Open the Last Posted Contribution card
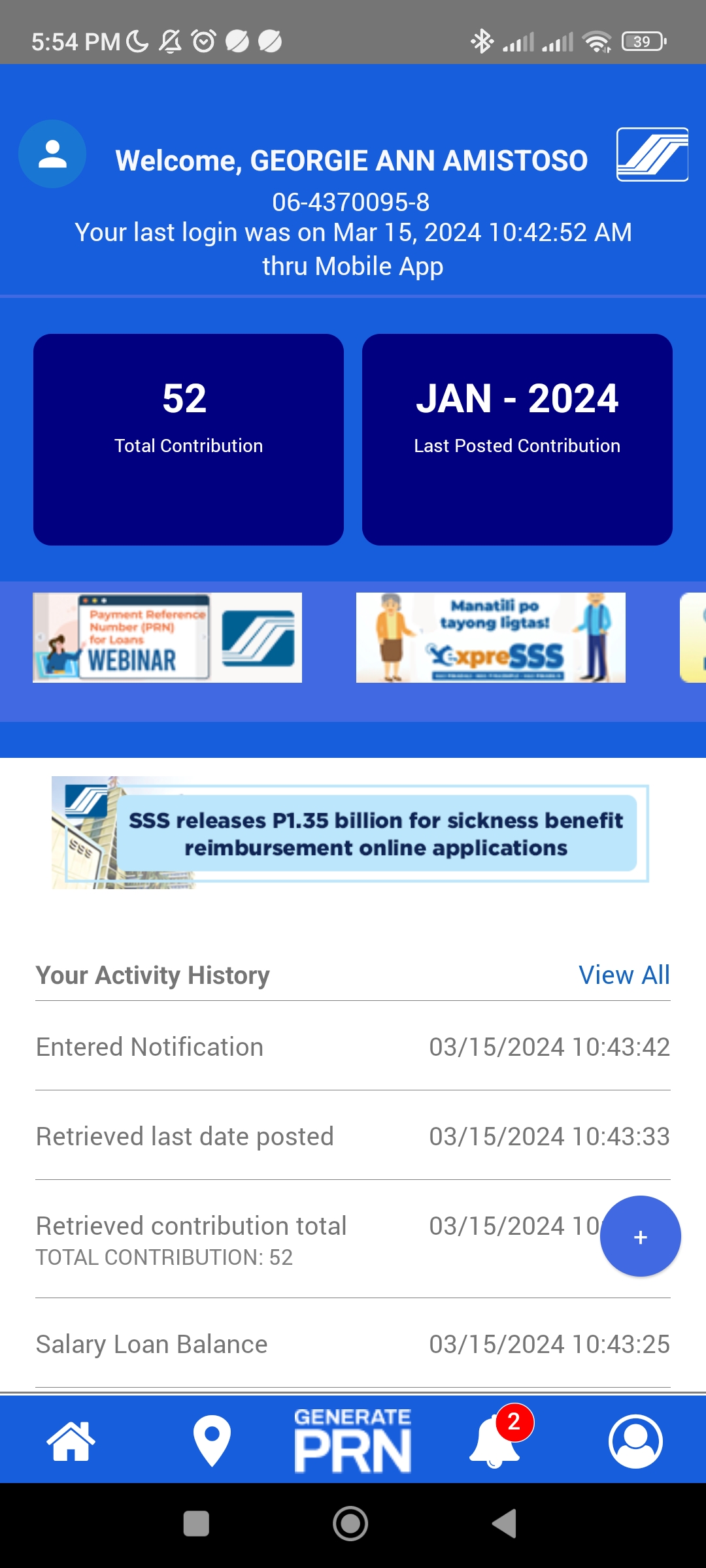This screenshot has width=706, height=1568. [517, 439]
